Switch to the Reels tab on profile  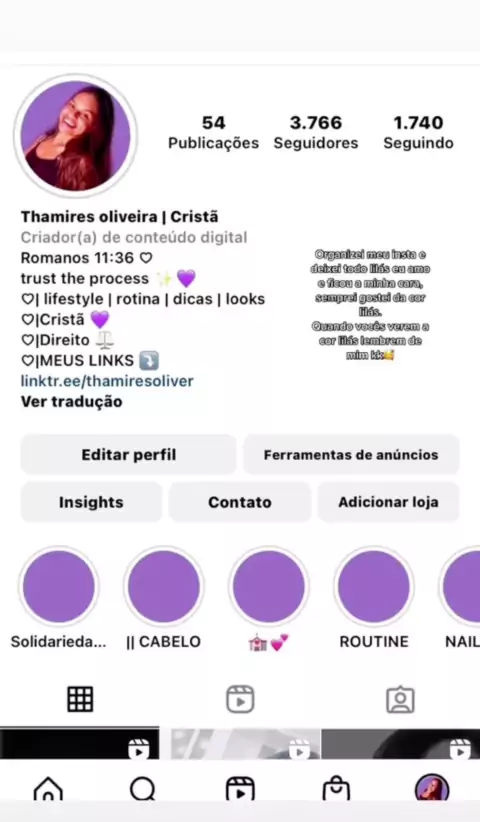click(x=240, y=699)
